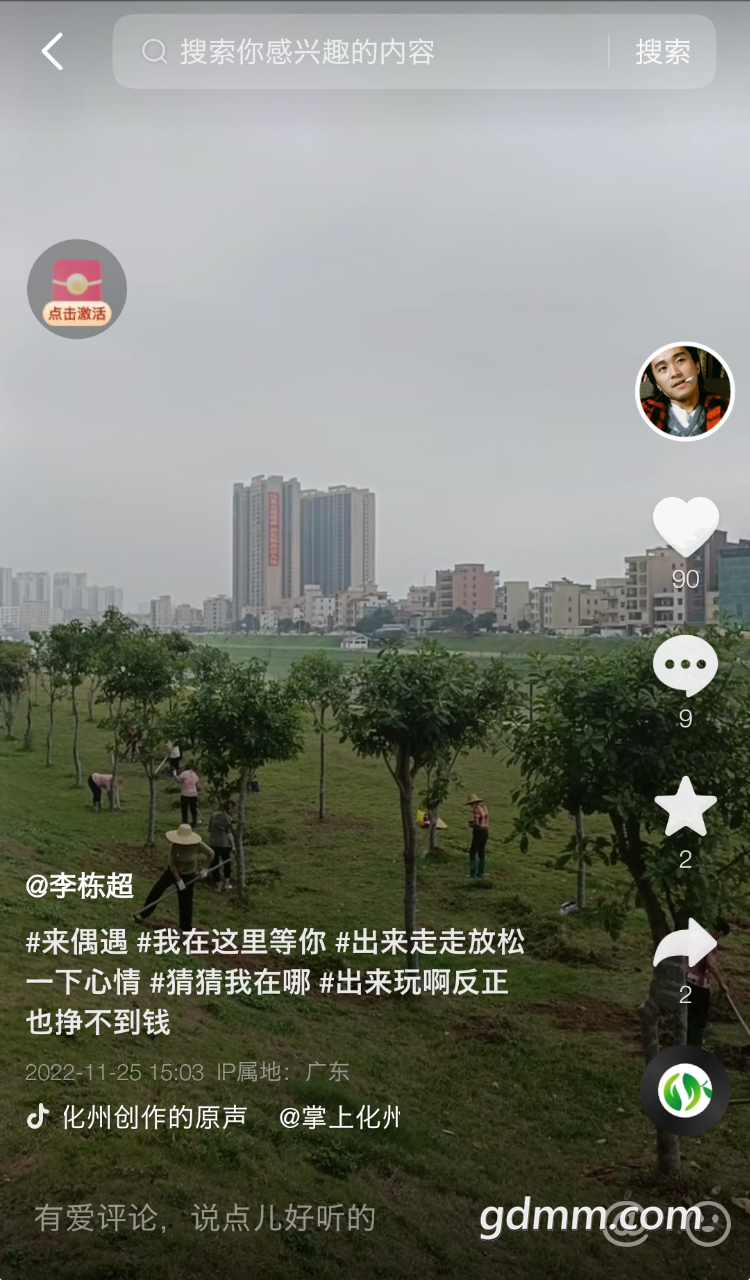Open the red envelope 点击激活 widget
This screenshot has height=1280, width=750.
click(x=77, y=289)
